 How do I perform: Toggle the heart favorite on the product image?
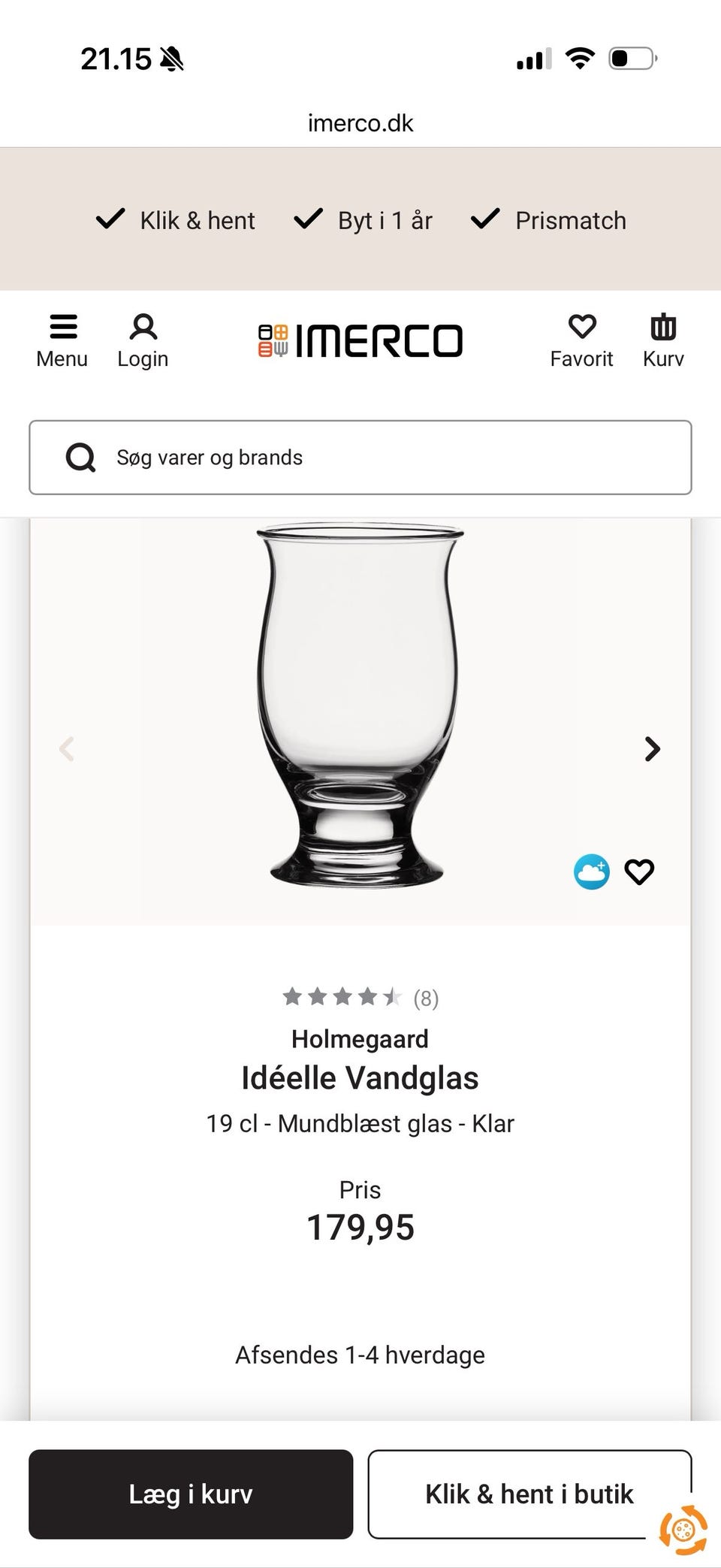(640, 872)
